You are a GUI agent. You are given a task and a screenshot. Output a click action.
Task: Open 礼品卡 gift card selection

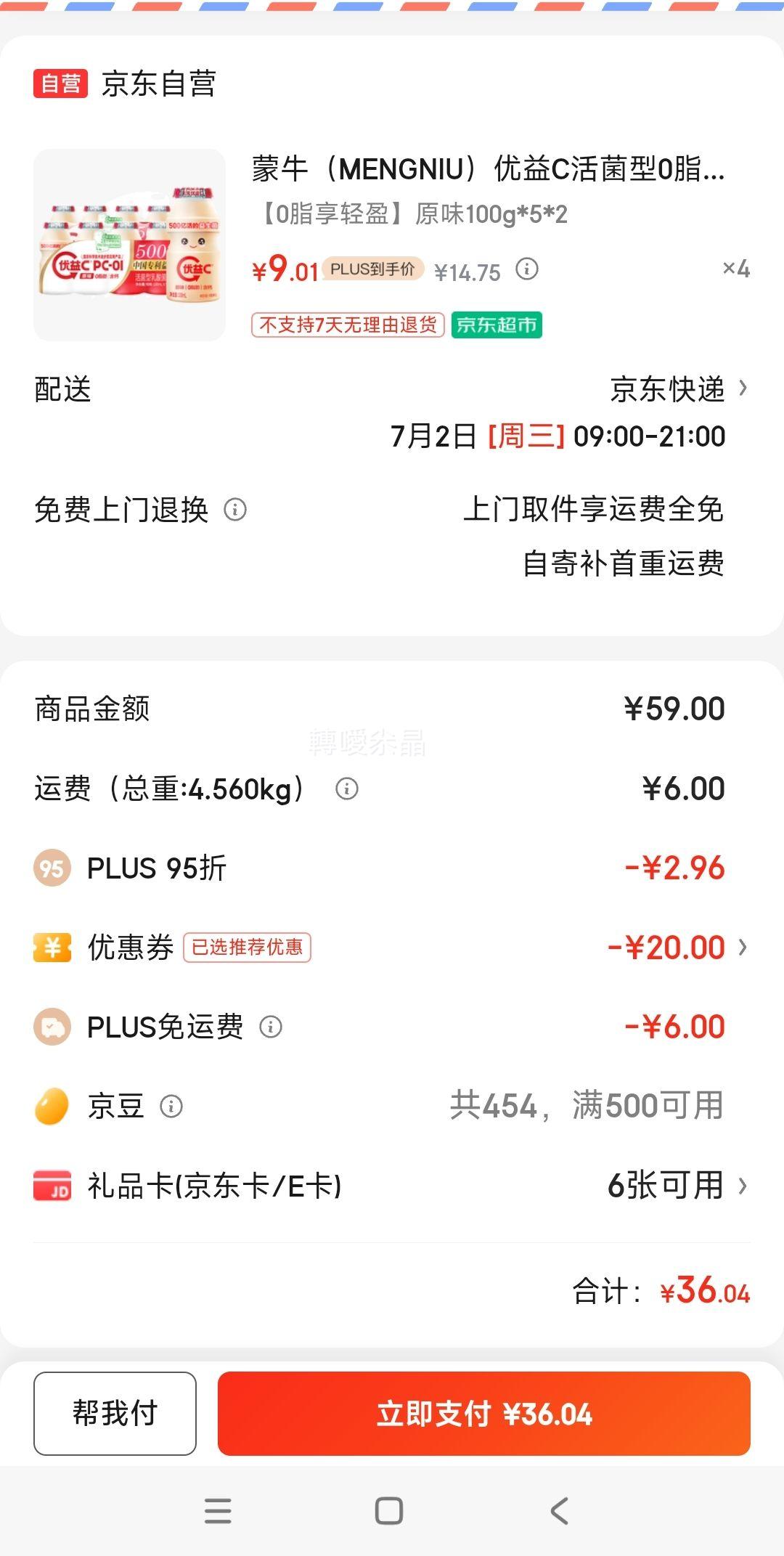tap(392, 1186)
